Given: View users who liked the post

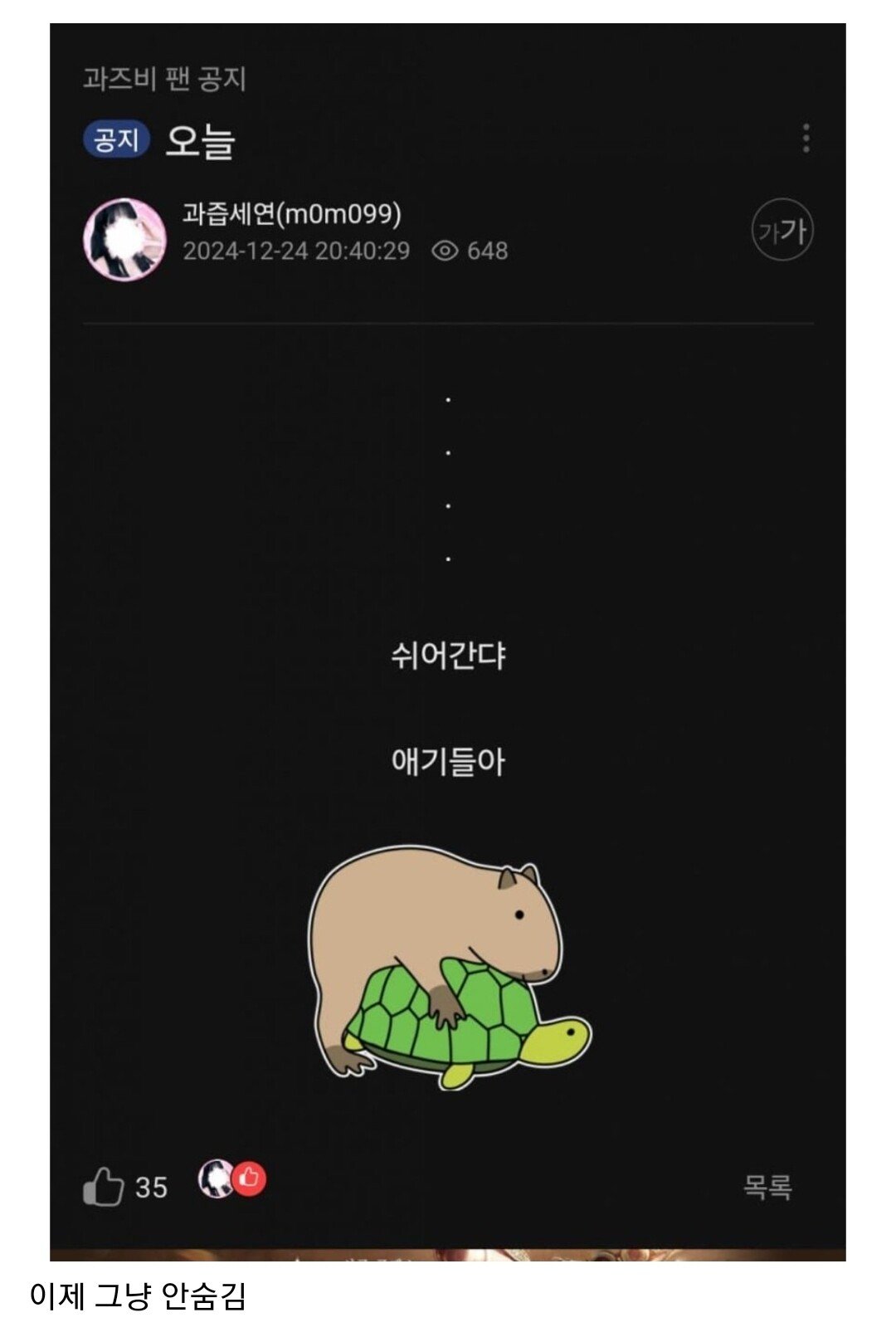Looking at the screenshot, I should tap(232, 1178).
